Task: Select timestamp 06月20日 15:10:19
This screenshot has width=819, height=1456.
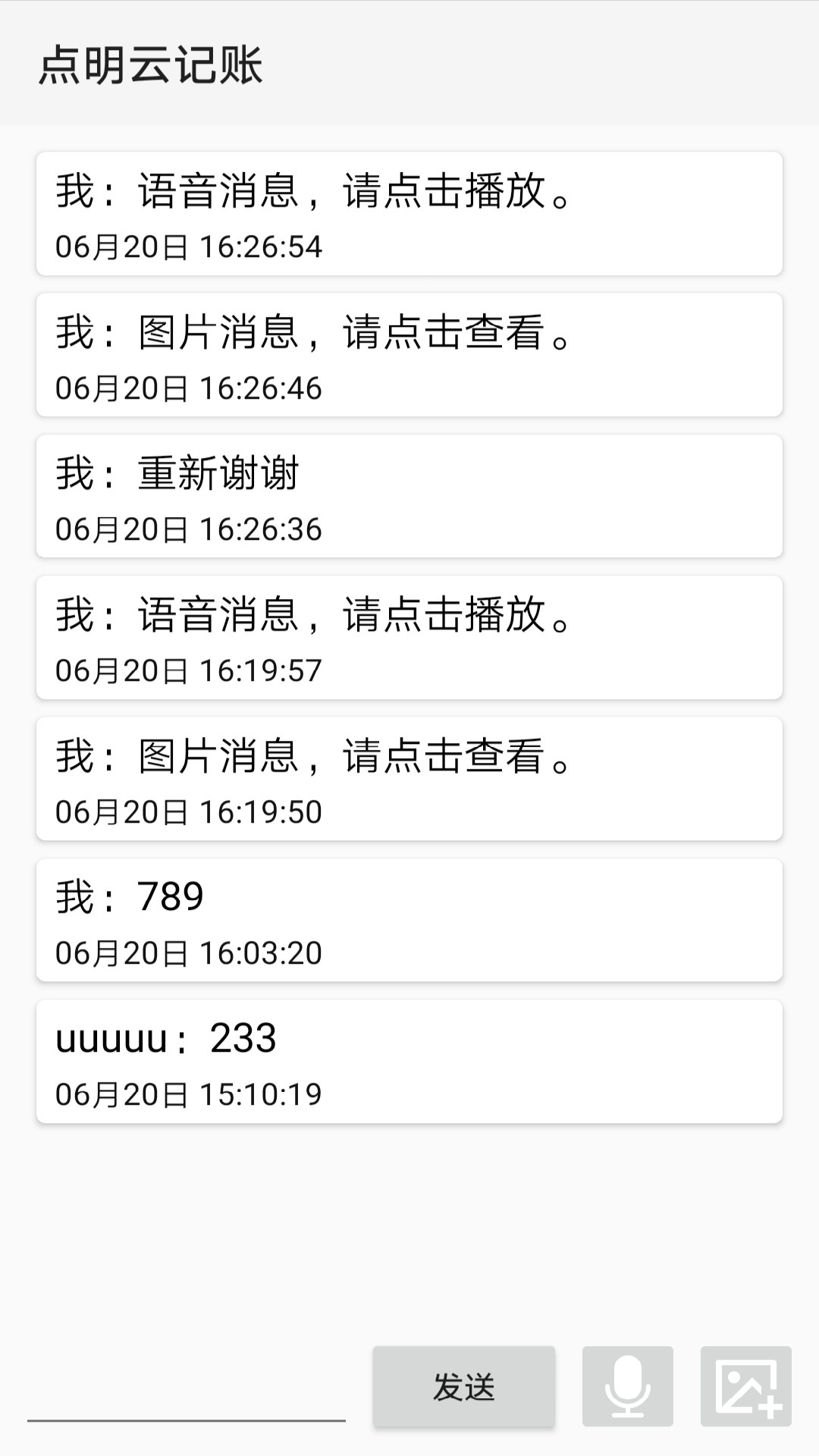Action: tap(190, 1094)
